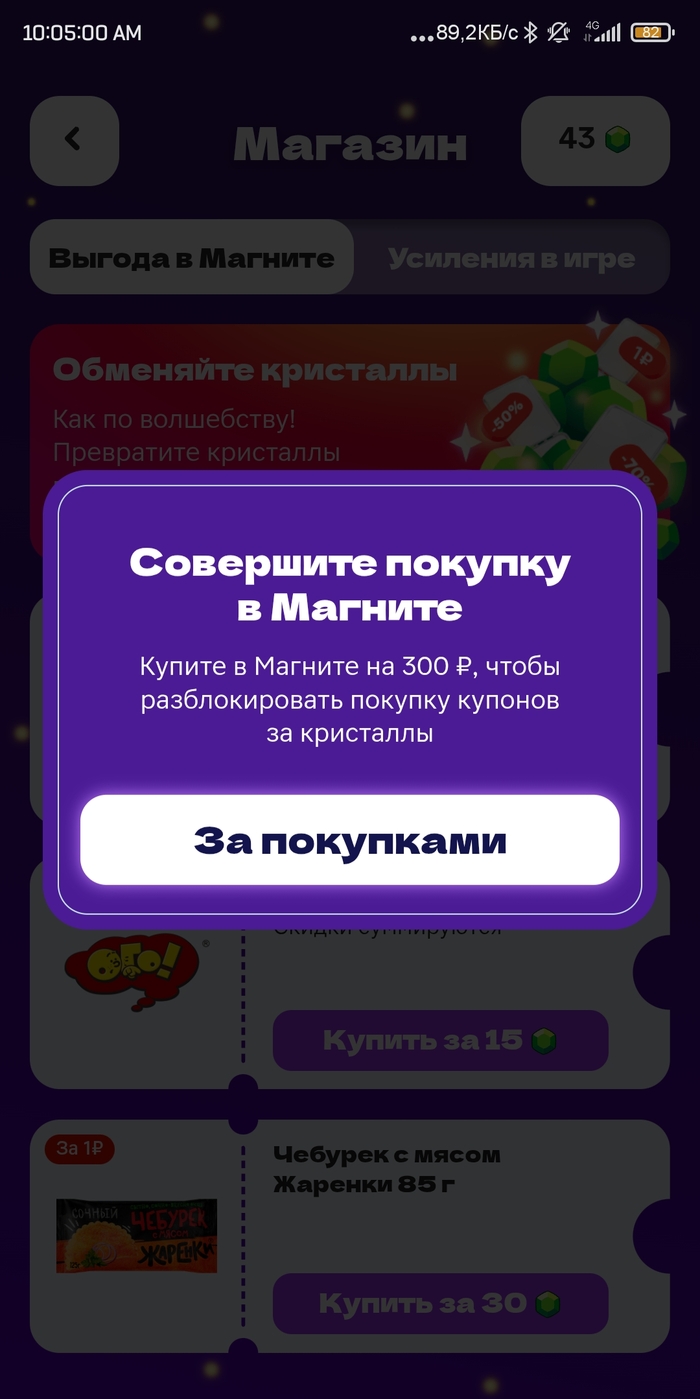The height and width of the screenshot is (1399, 700).
Task: Switch to the Усиления в игре tab
Action: [511, 258]
